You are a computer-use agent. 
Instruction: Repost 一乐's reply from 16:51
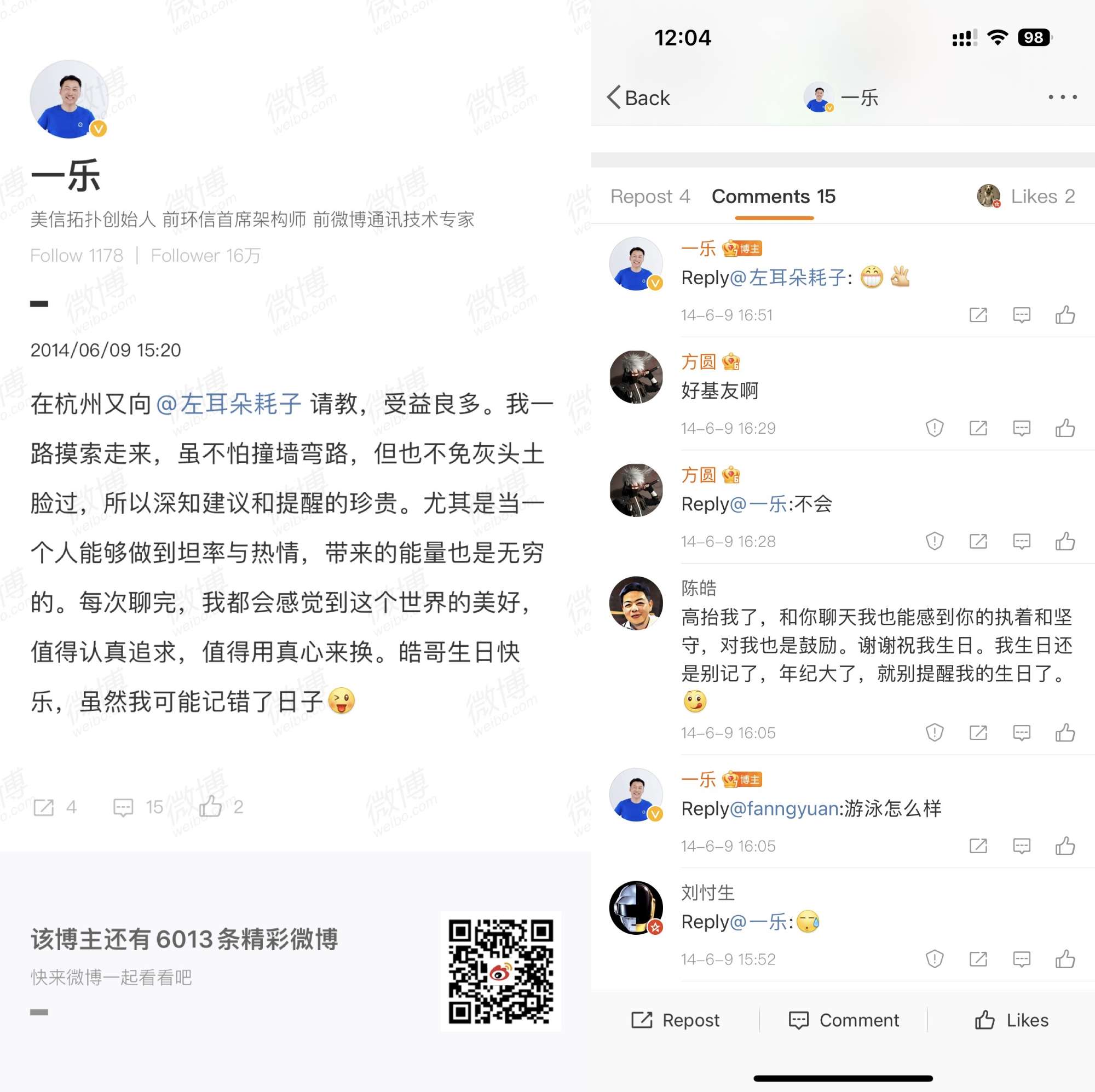(978, 315)
